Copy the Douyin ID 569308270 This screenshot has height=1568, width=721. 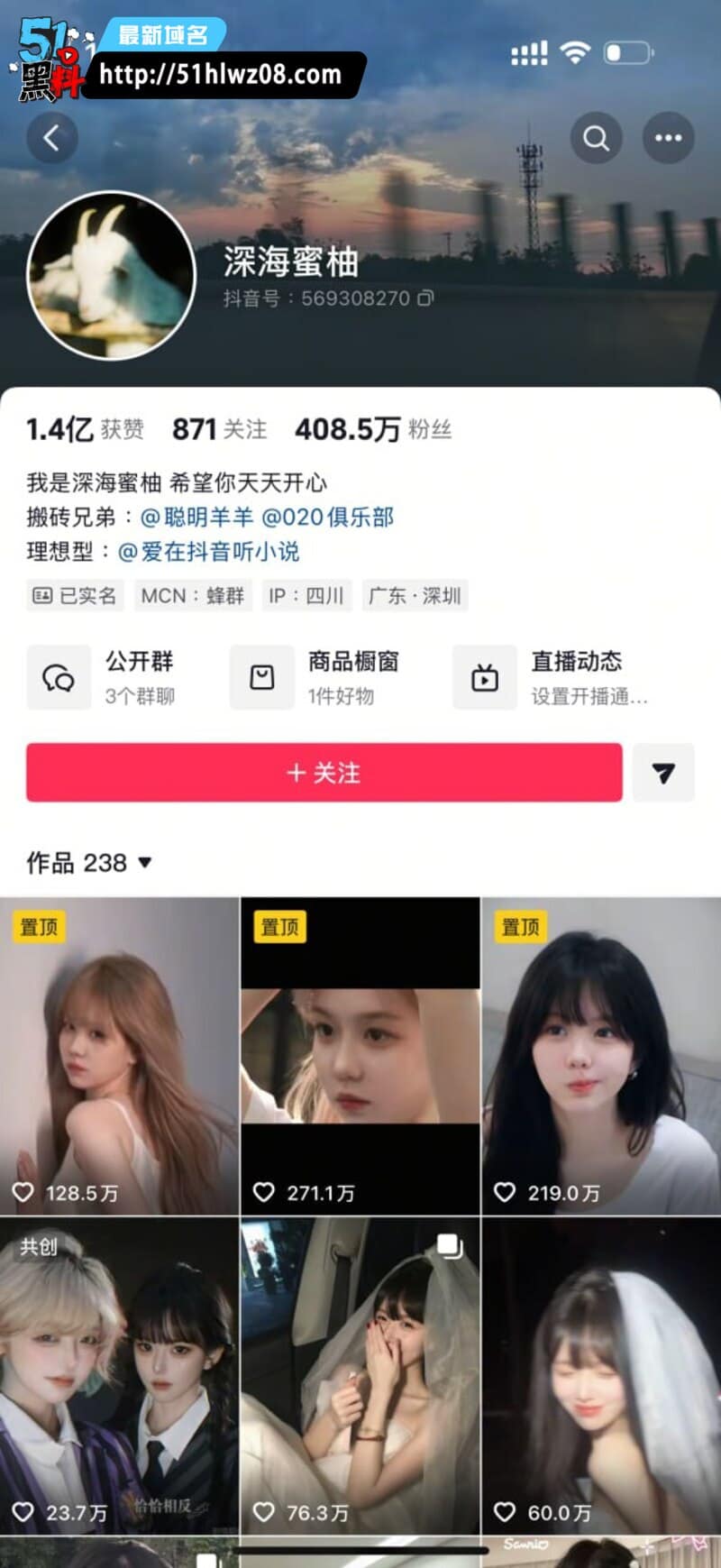tap(425, 298)
